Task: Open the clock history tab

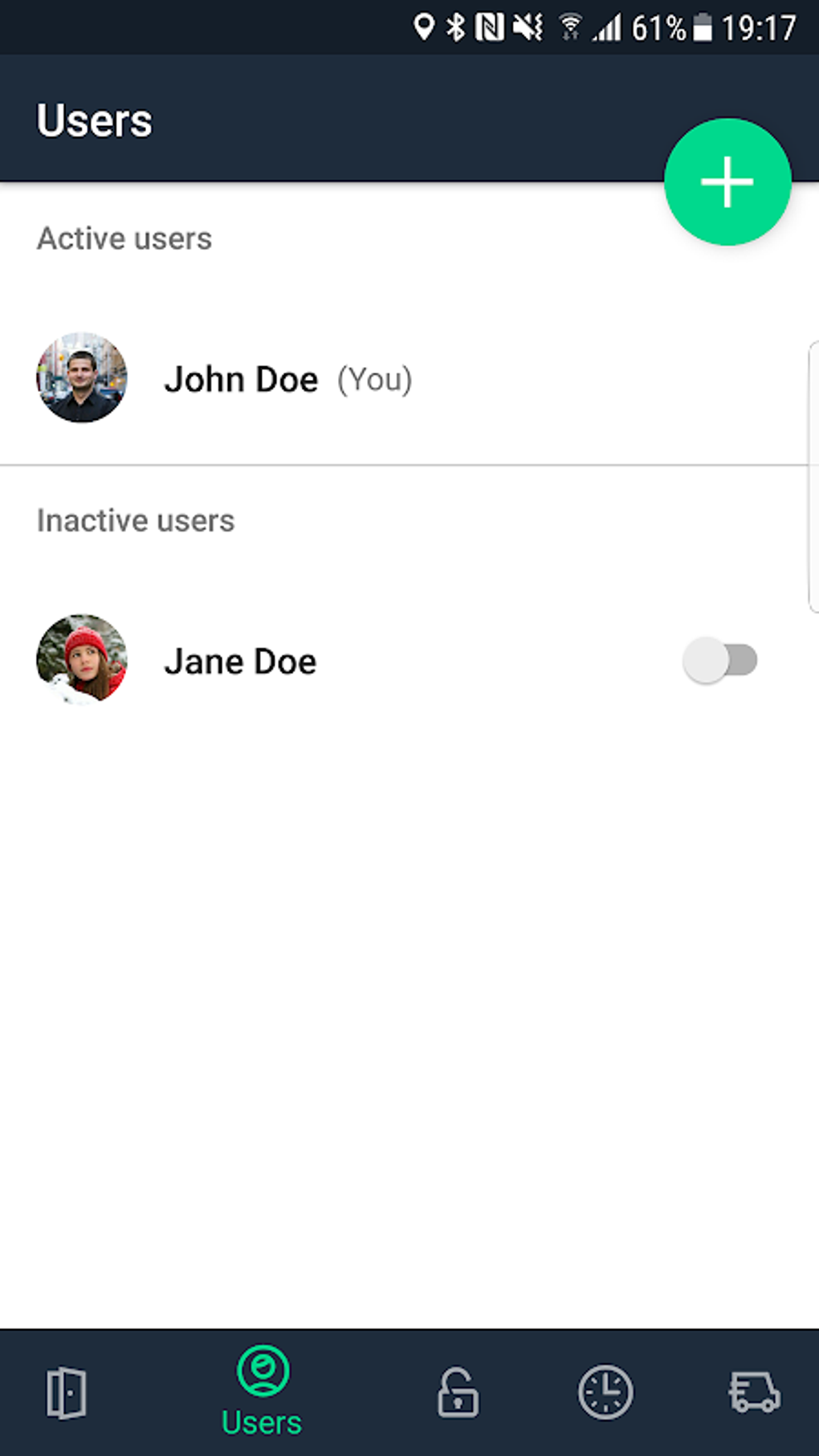Action: (605, 1392)
